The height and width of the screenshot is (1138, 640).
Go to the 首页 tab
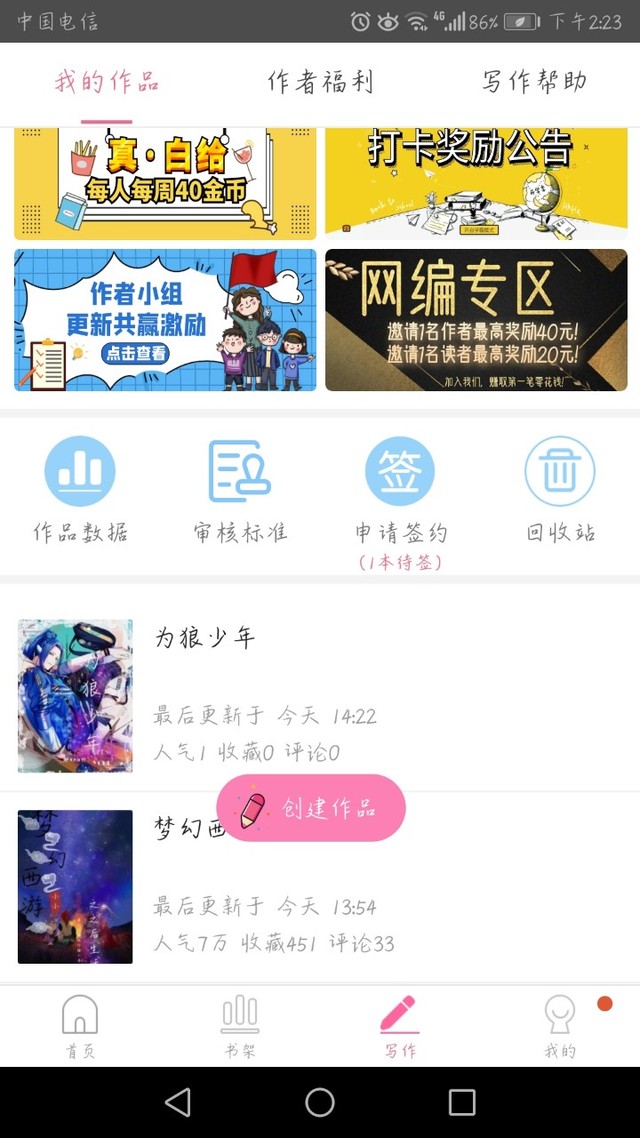pyautogui.click(x=80, y=1026)
